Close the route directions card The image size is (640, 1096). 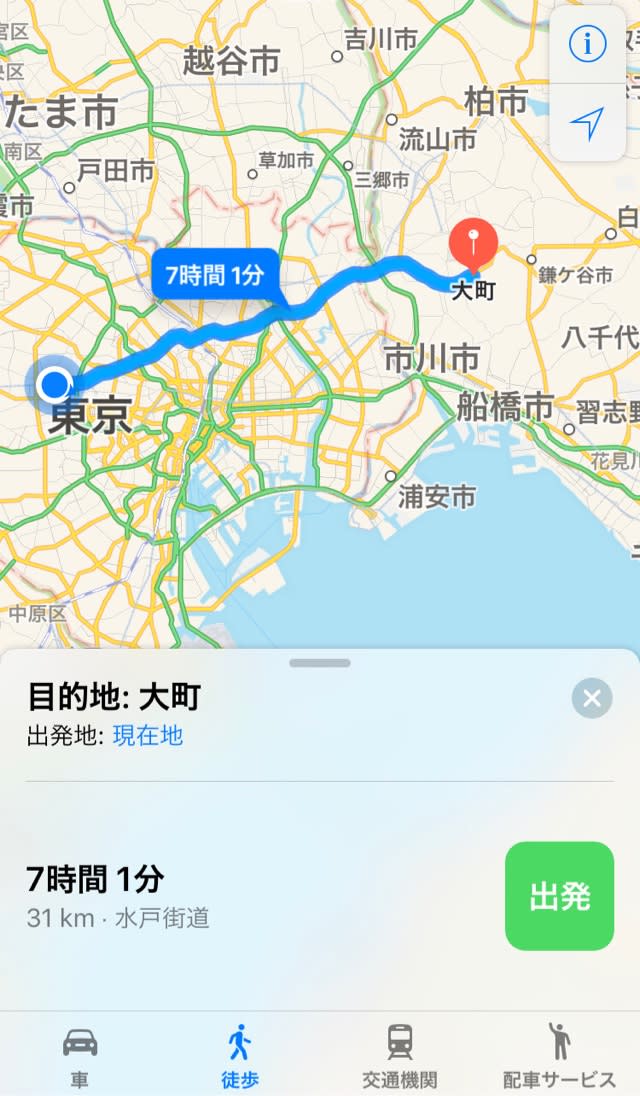point(592,698)
